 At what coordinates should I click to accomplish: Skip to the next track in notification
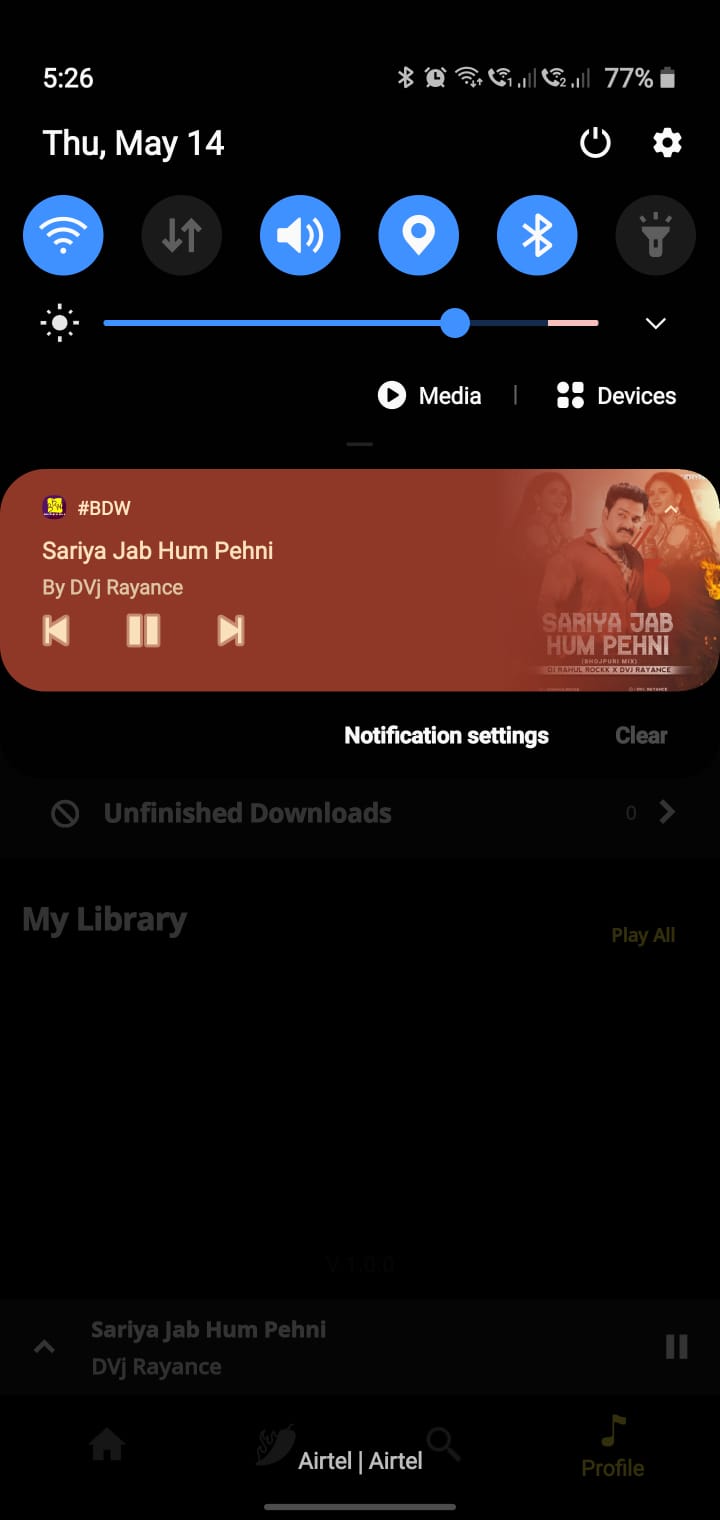coord(231,630)
